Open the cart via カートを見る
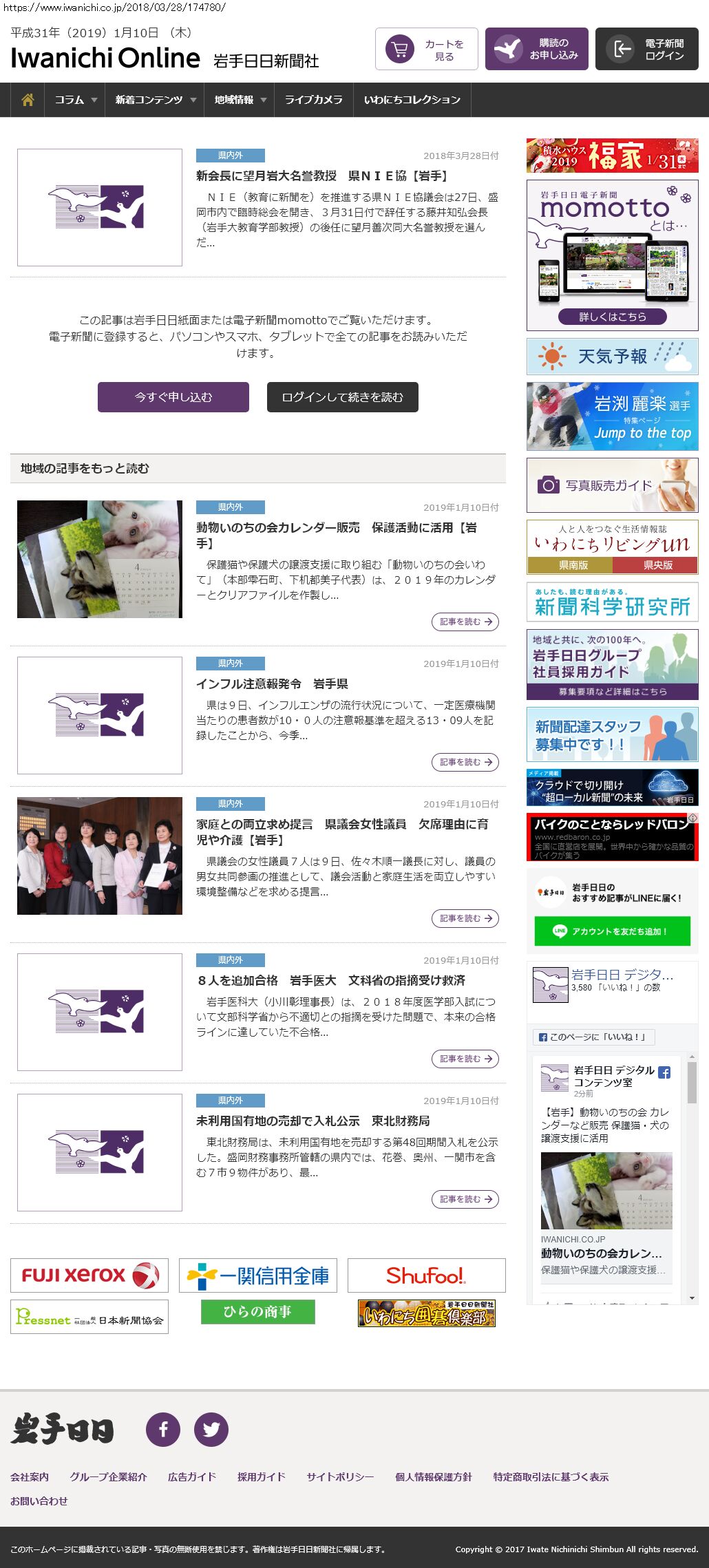 click(426, 49)
